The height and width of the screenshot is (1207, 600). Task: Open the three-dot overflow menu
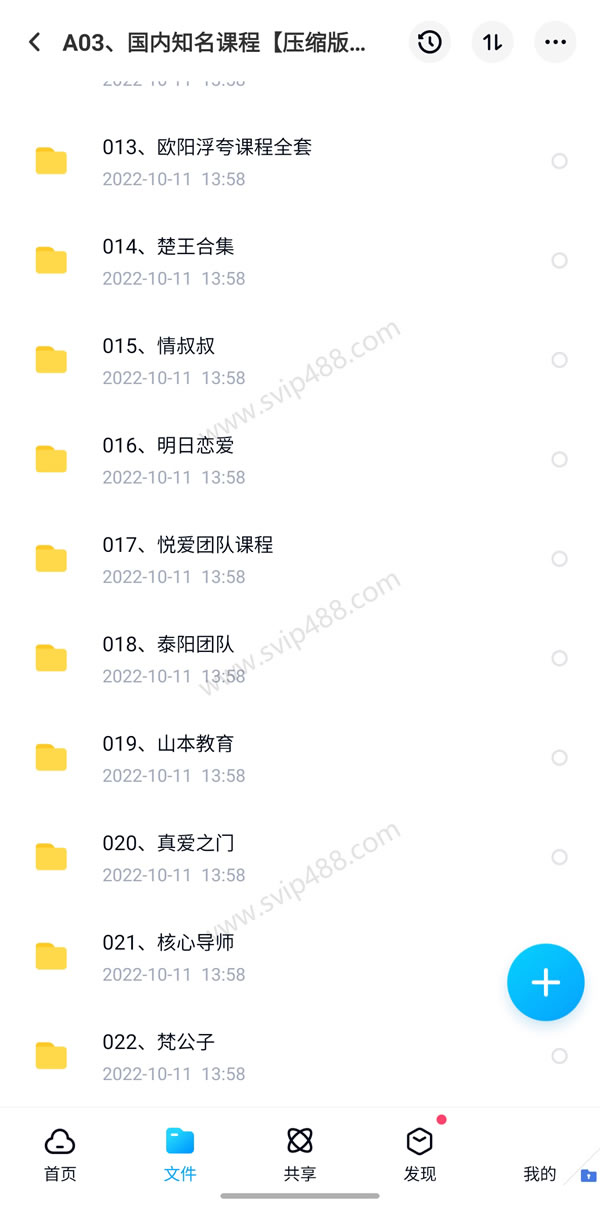click(555, 42)
